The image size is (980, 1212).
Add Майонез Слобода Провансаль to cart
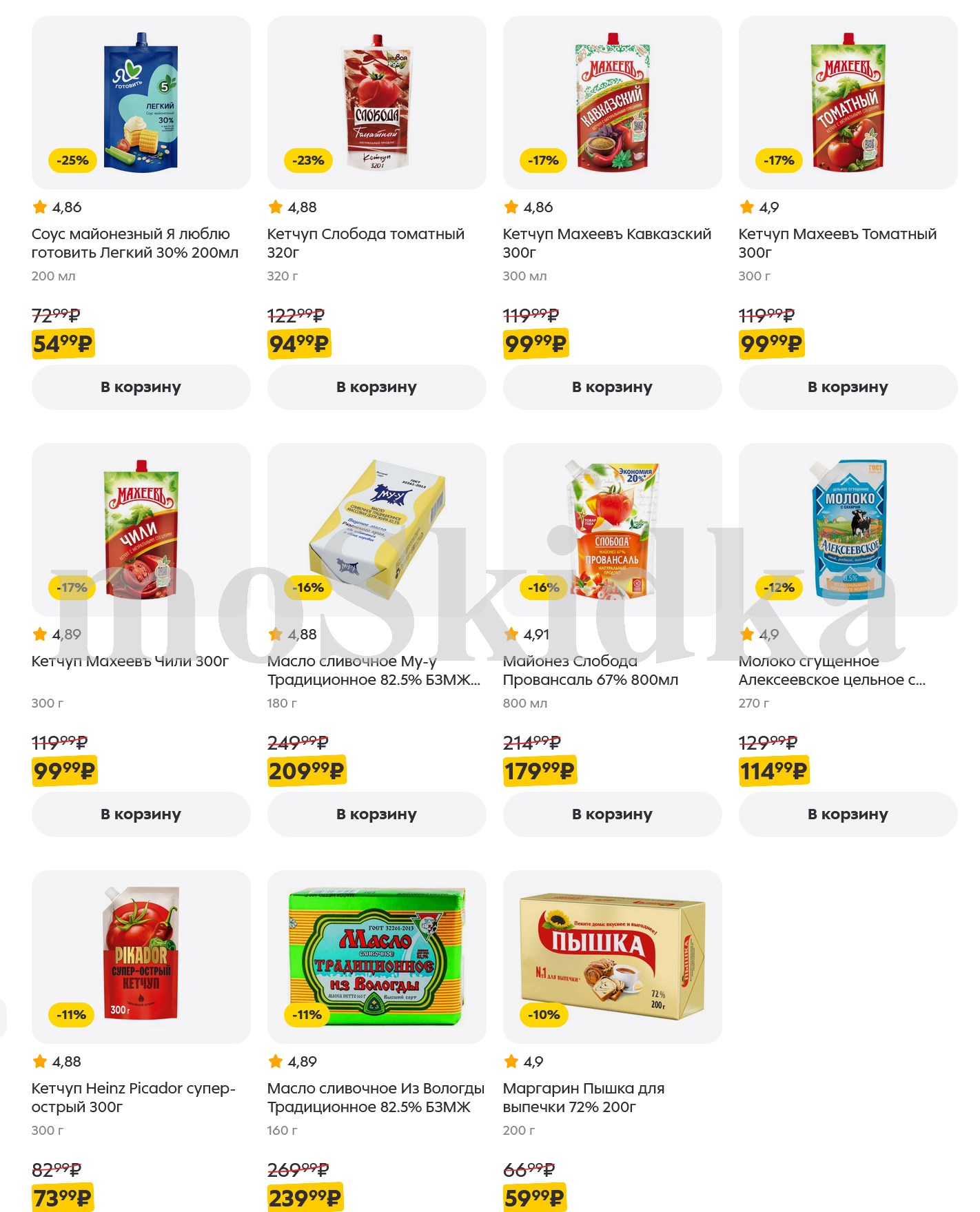pos(612,814)
